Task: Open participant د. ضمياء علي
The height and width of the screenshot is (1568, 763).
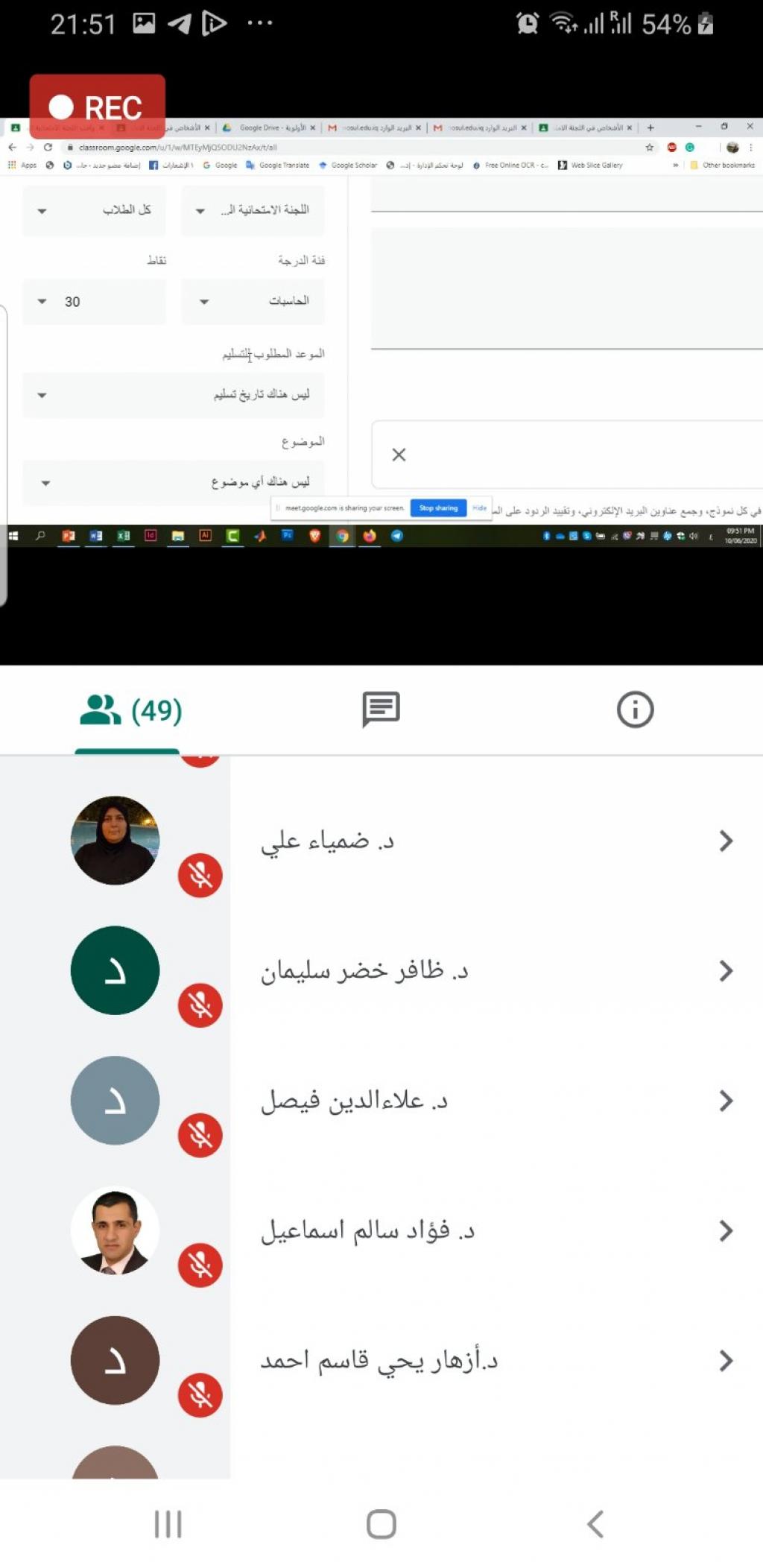Action: pos(492,841)
